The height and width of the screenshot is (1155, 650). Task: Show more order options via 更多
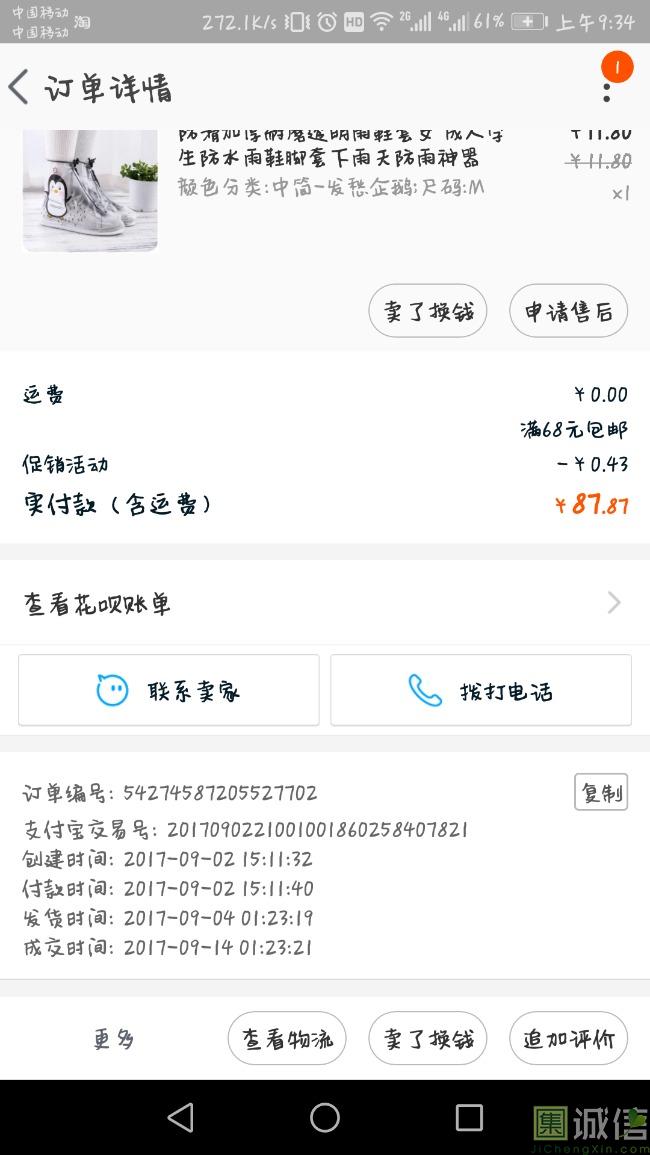click(114, 1039)
